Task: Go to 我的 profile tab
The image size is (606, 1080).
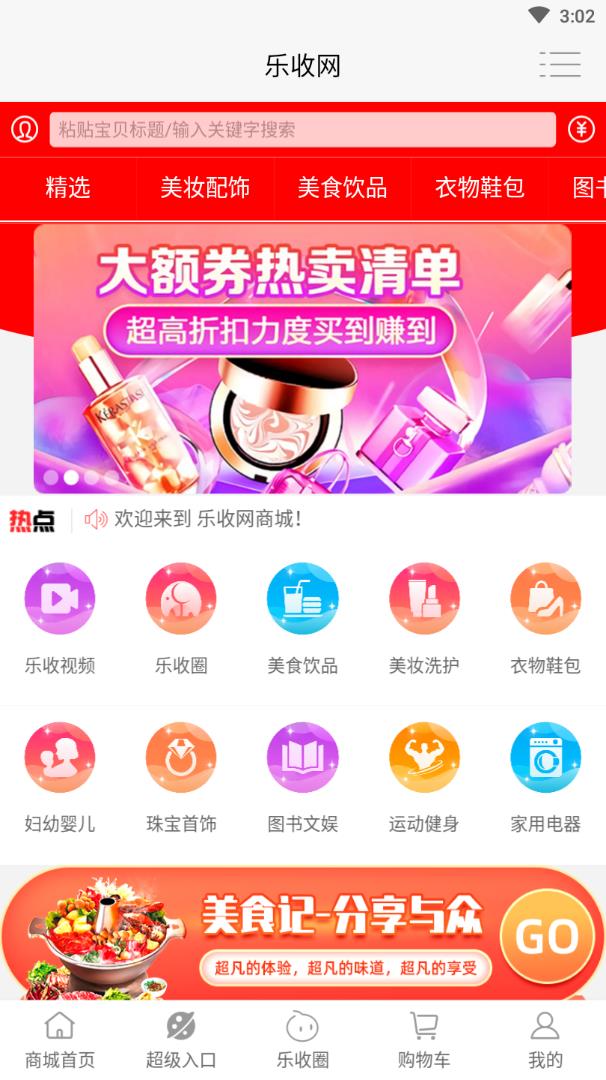Action: (x=545, y=1040)
